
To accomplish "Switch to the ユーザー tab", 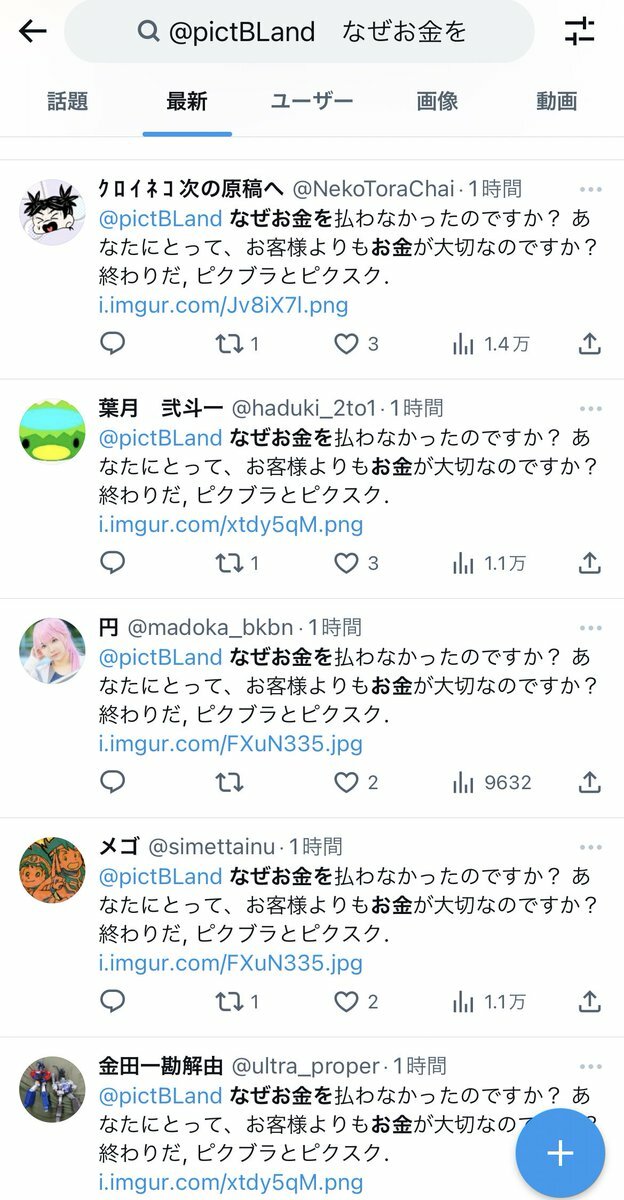I will 312,101.
